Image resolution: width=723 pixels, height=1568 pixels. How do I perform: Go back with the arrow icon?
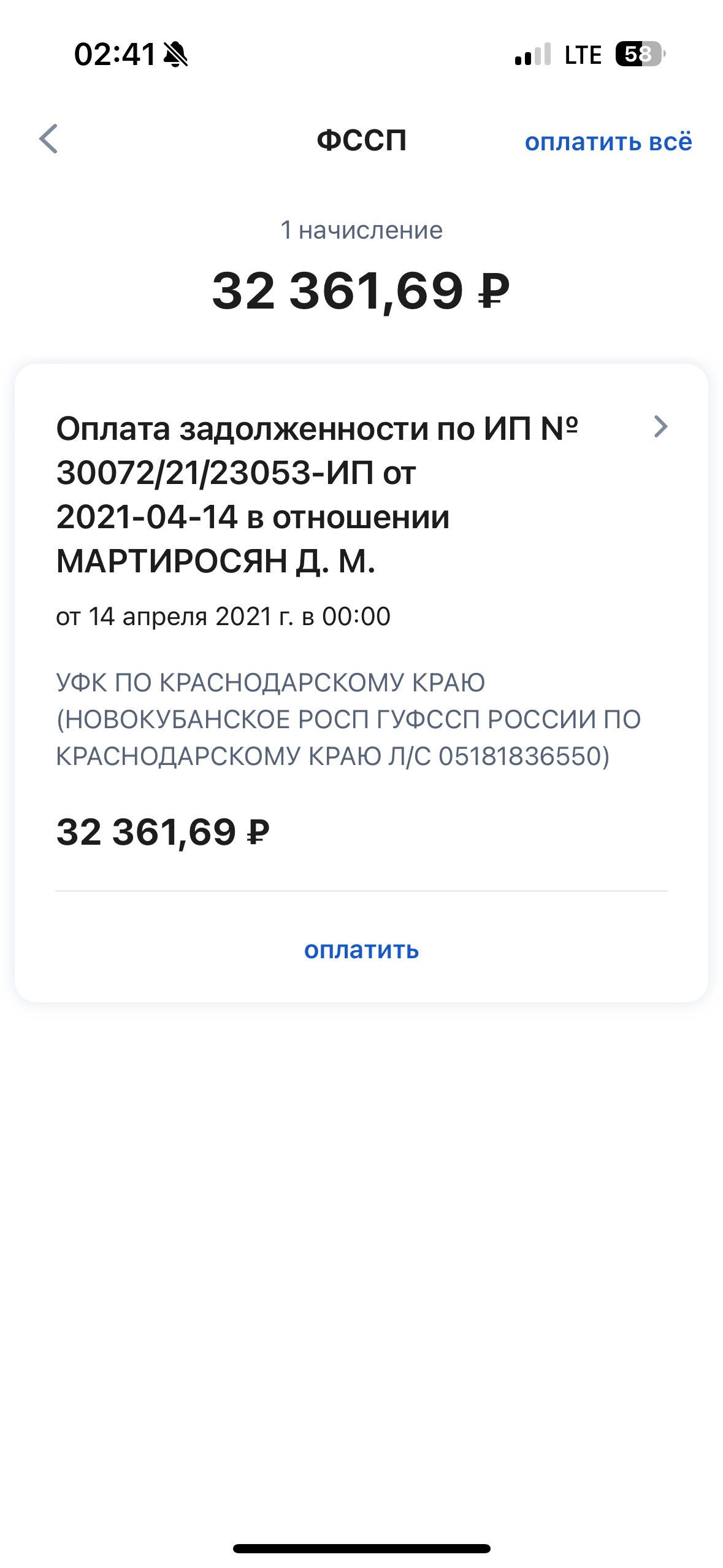click(x=48, y=139)
